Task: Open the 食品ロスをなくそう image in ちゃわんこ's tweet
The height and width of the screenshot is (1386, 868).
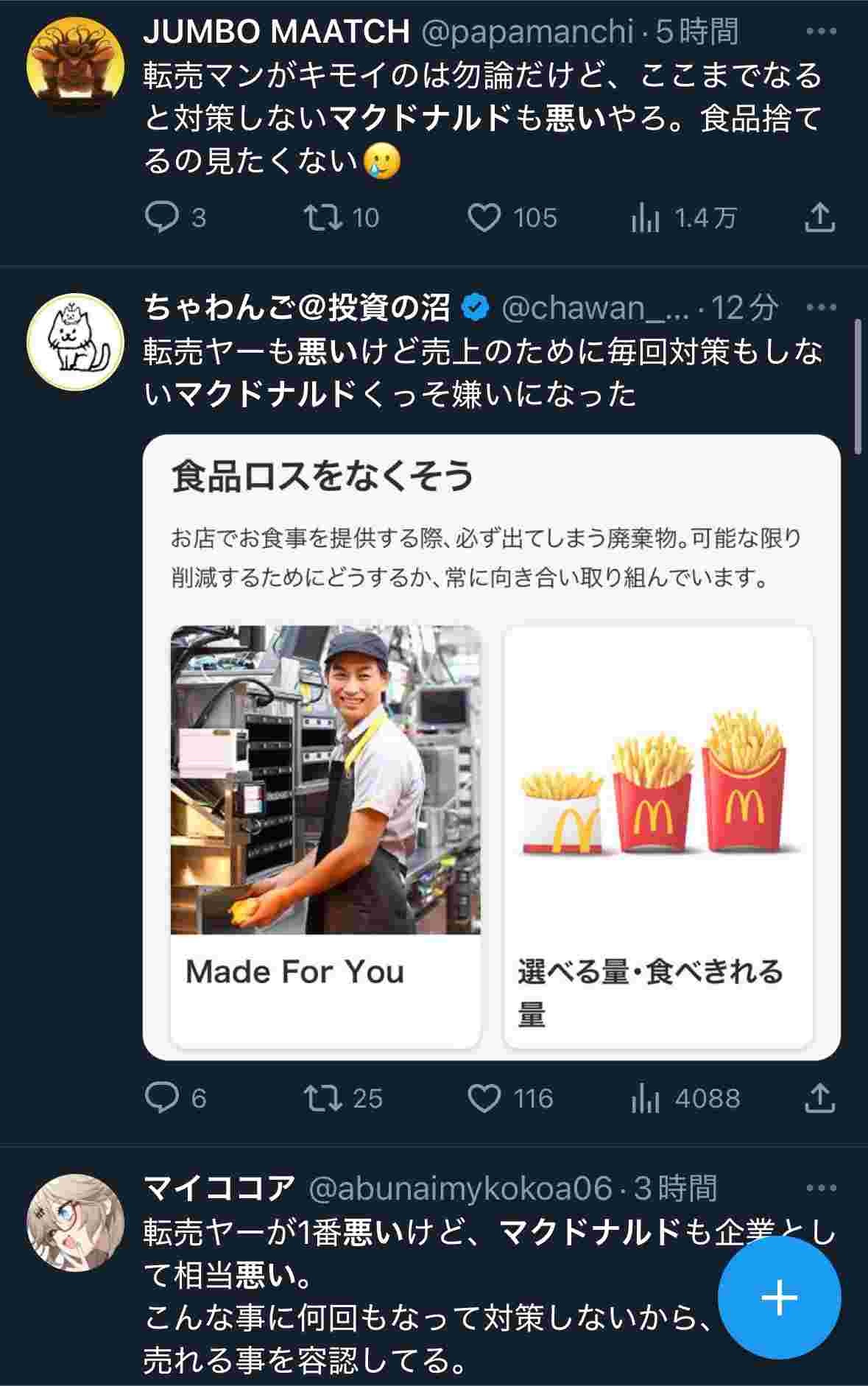Action: coord(491,746)
